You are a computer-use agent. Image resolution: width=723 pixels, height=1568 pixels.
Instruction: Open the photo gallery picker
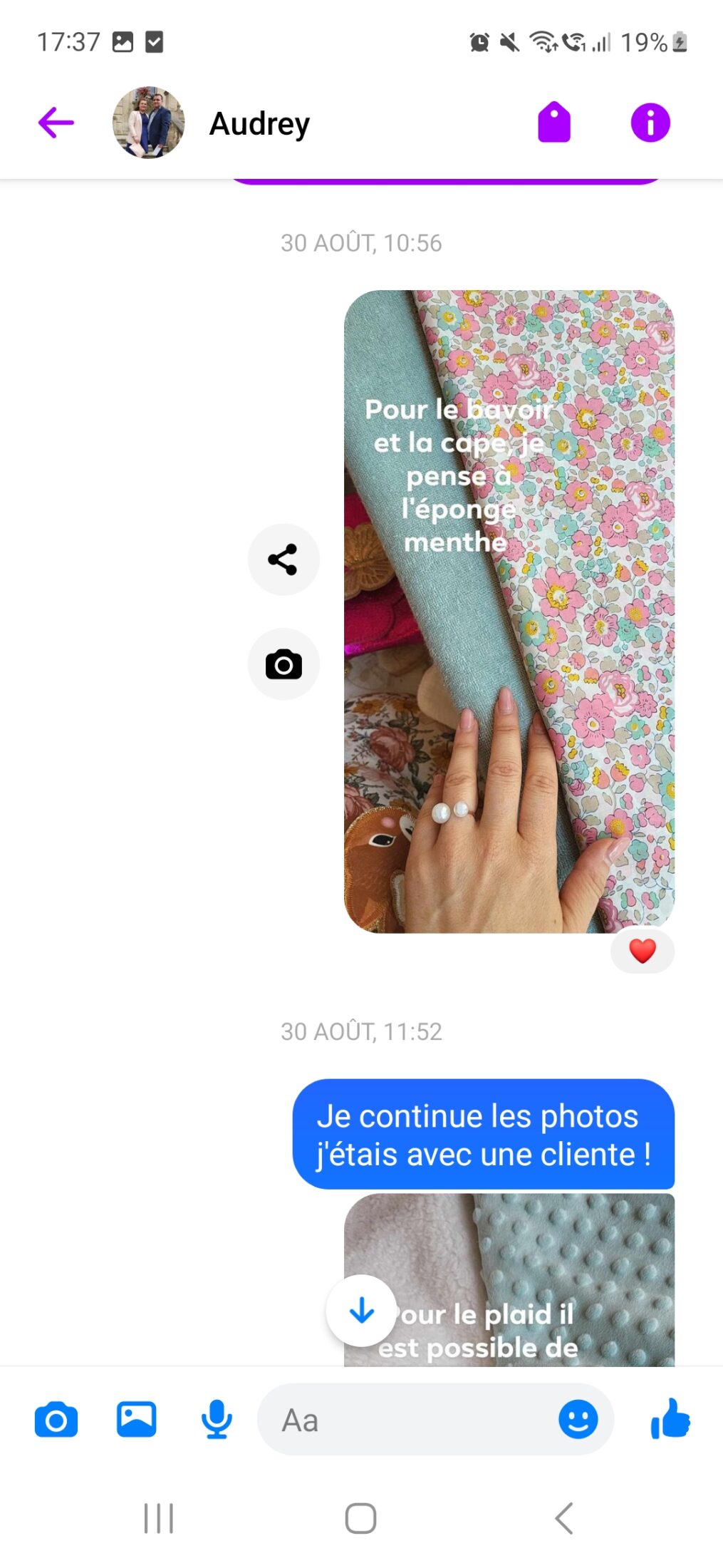137,1419
